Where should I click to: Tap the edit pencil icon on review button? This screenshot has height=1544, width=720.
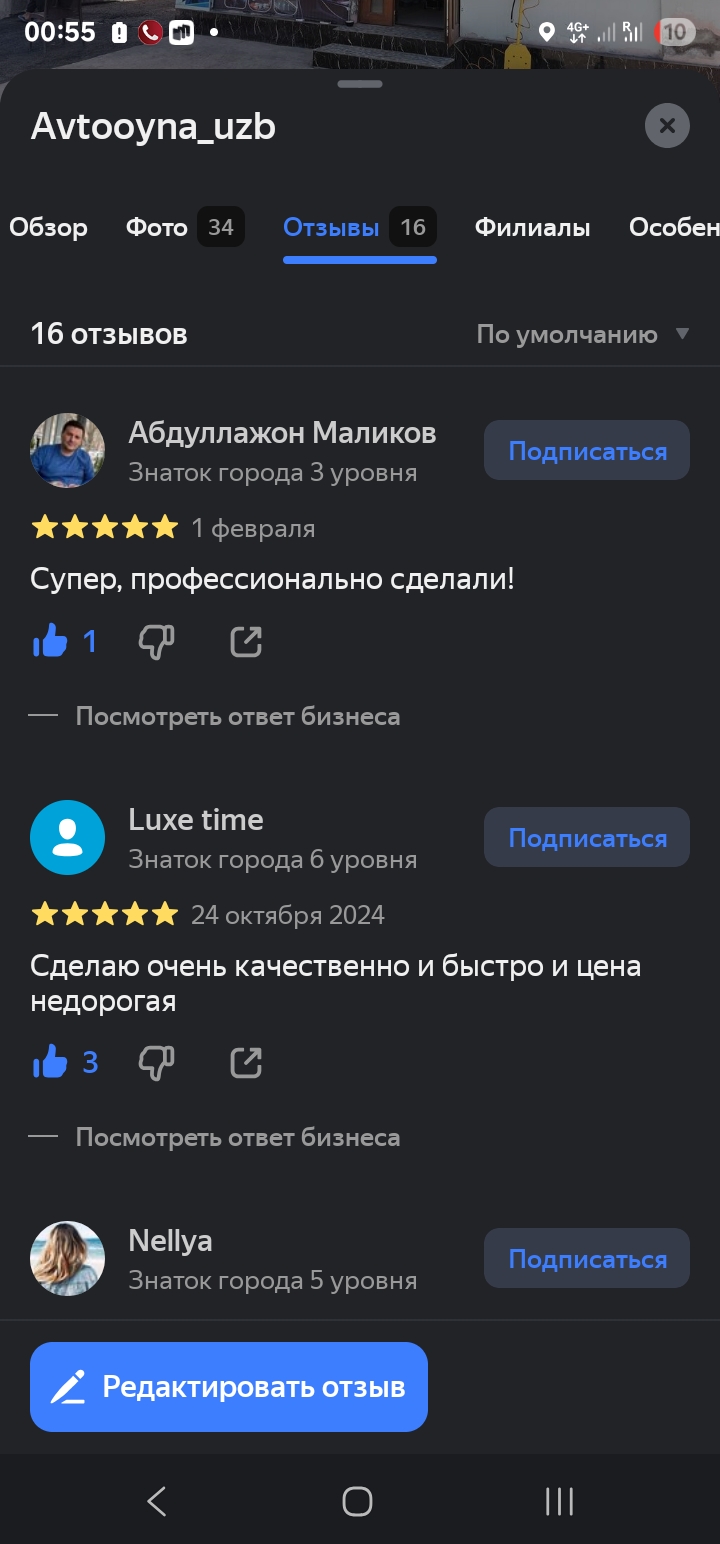(x=69, y=1386)
